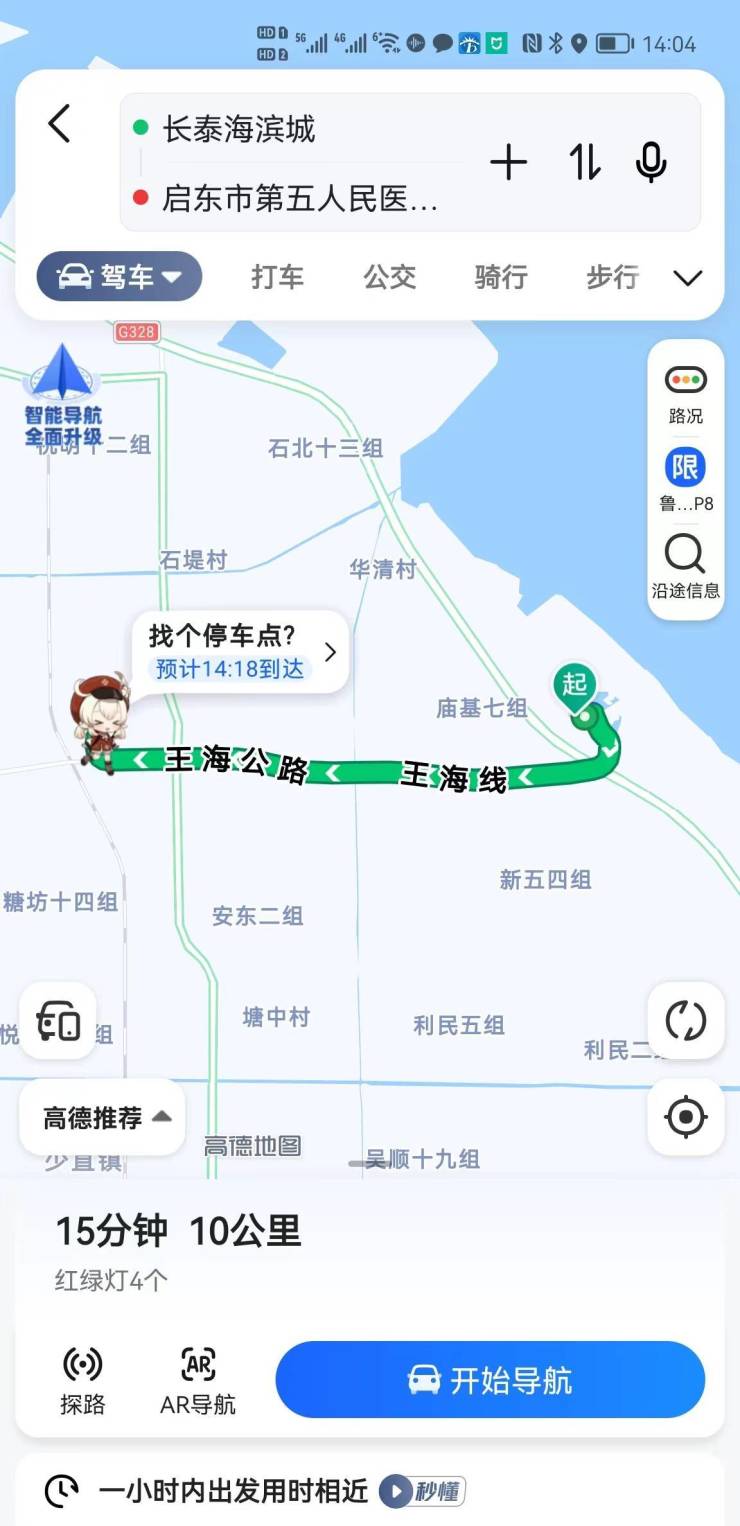Open the 找个停车点 parking suggestion
Image resolution: width=740 pixels, height=1526 pixels.
pyautogui.click(x=240, y=651)
